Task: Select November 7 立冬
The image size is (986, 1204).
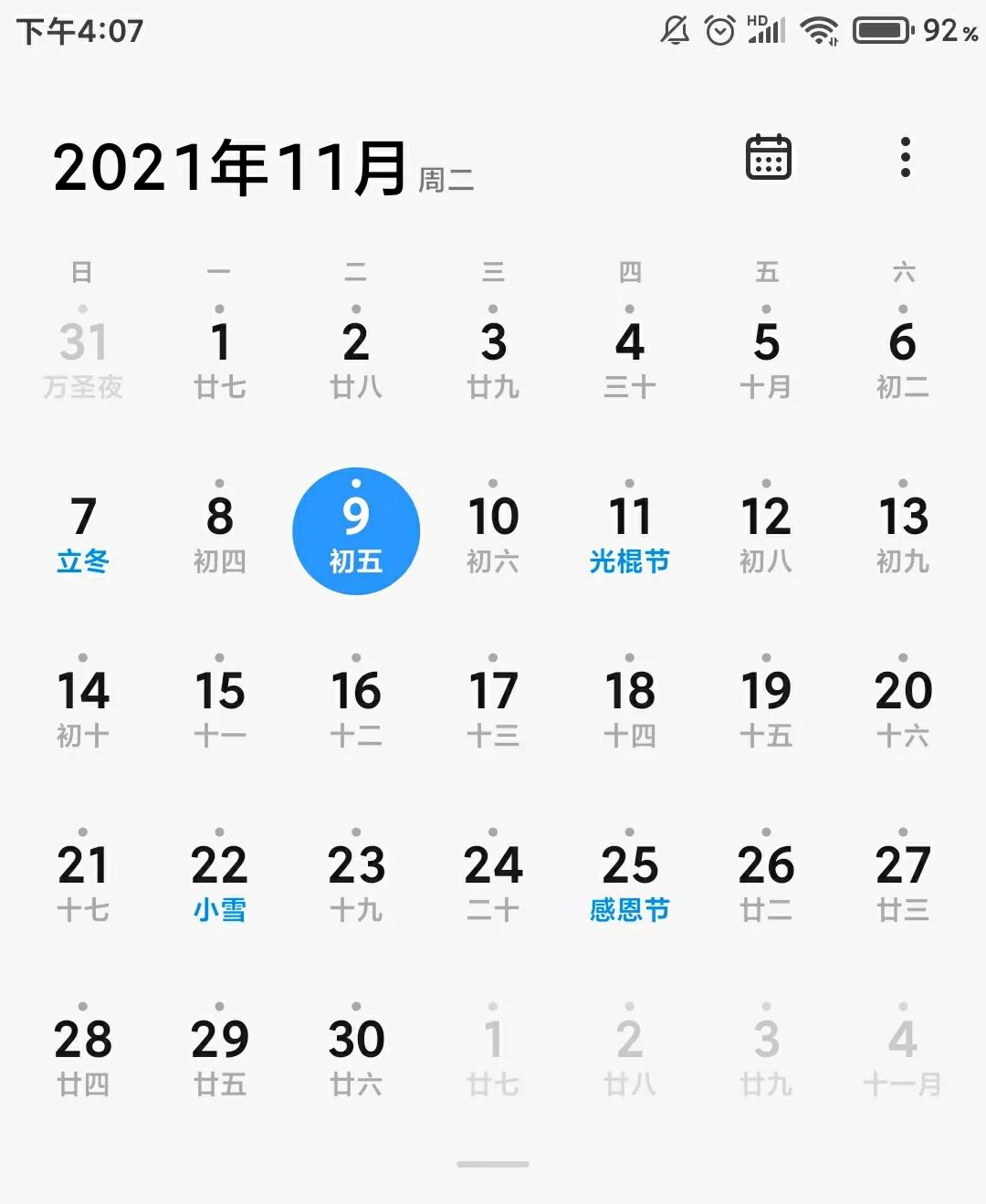Action: (83, 532)
